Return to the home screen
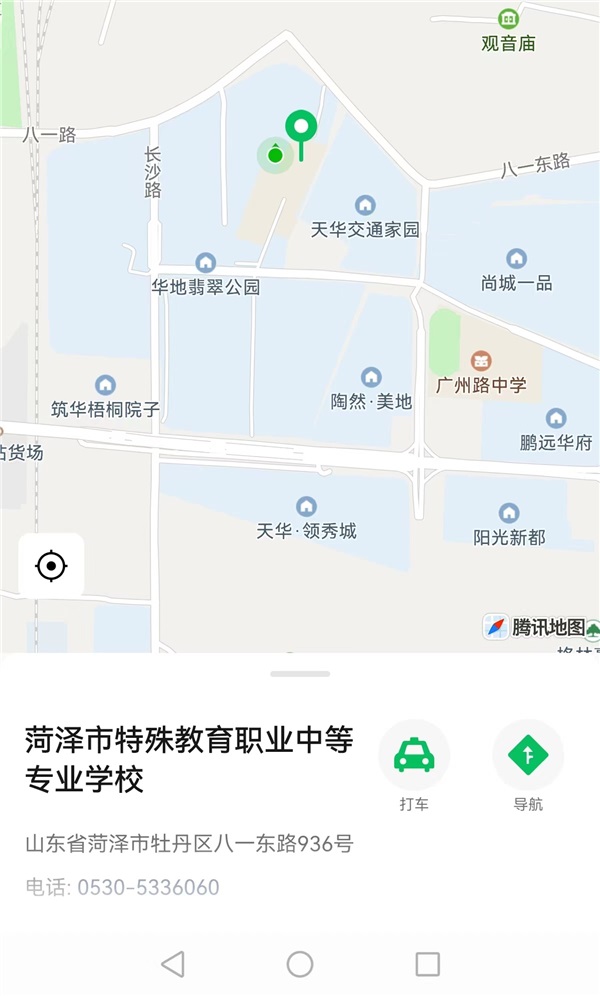Image resolution: width=600 pixels, height=996 pixels. (x=300, y=963)
